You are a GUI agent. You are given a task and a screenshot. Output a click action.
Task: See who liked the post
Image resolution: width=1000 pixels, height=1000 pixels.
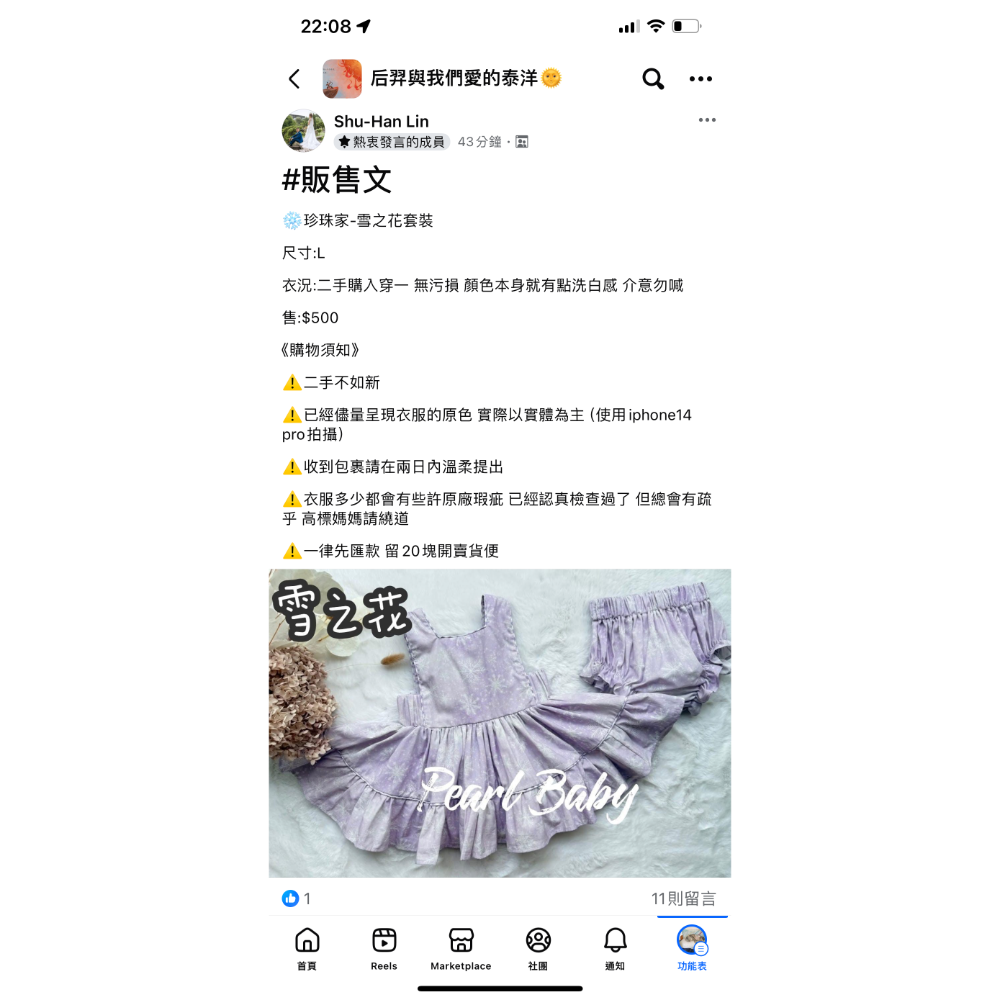(297, 899)
